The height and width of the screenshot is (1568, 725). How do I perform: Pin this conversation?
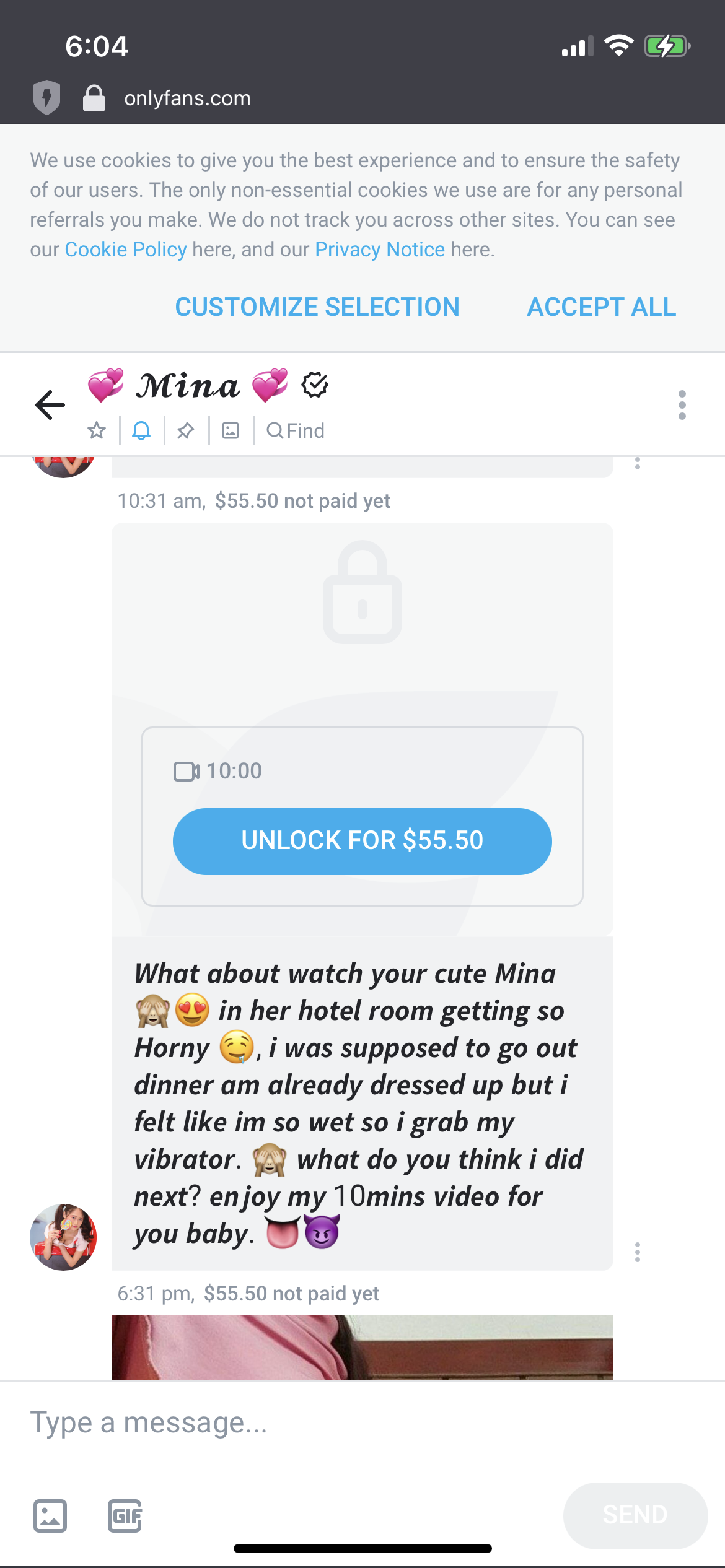(x=185, y=430)
